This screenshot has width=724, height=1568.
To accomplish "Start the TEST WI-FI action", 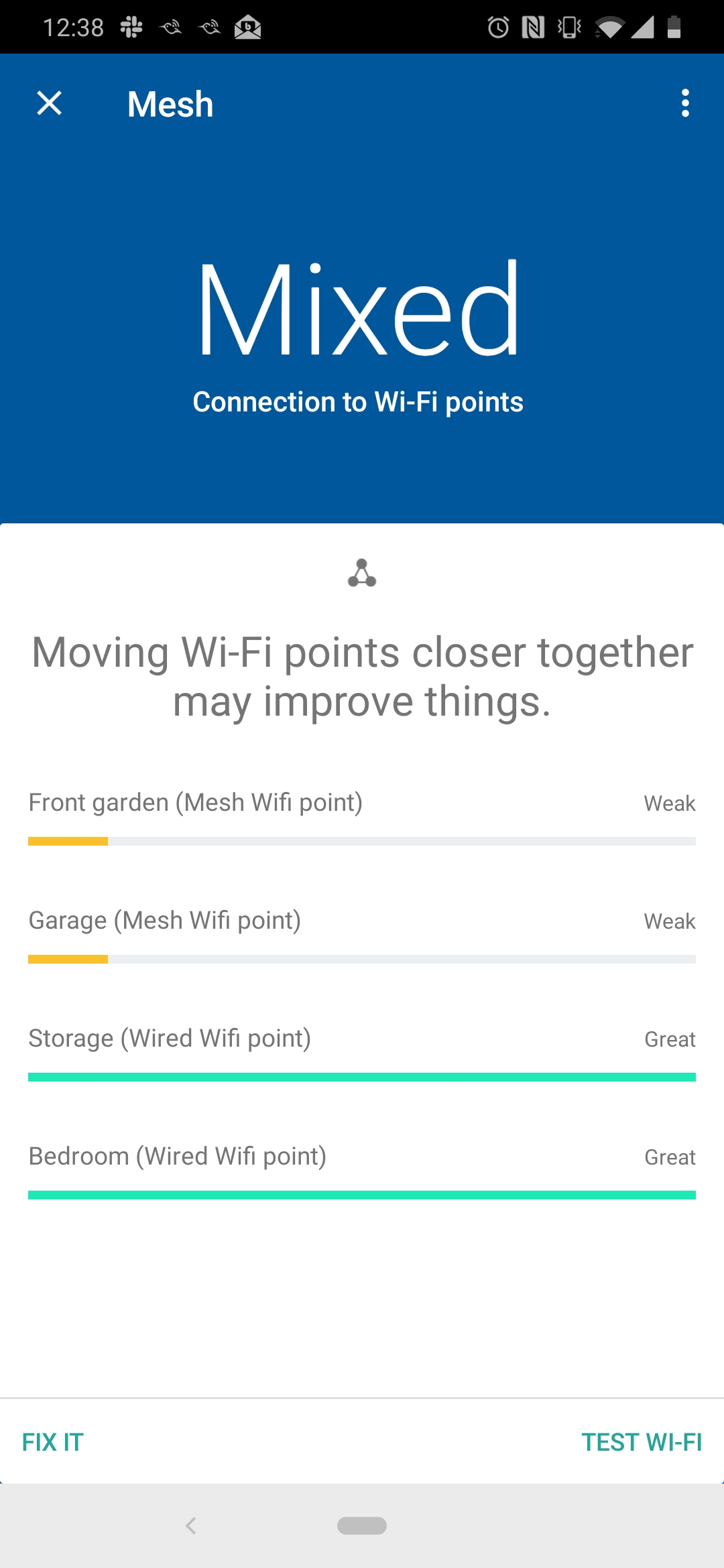I will pyautogui.click(x=642, y=1442).
